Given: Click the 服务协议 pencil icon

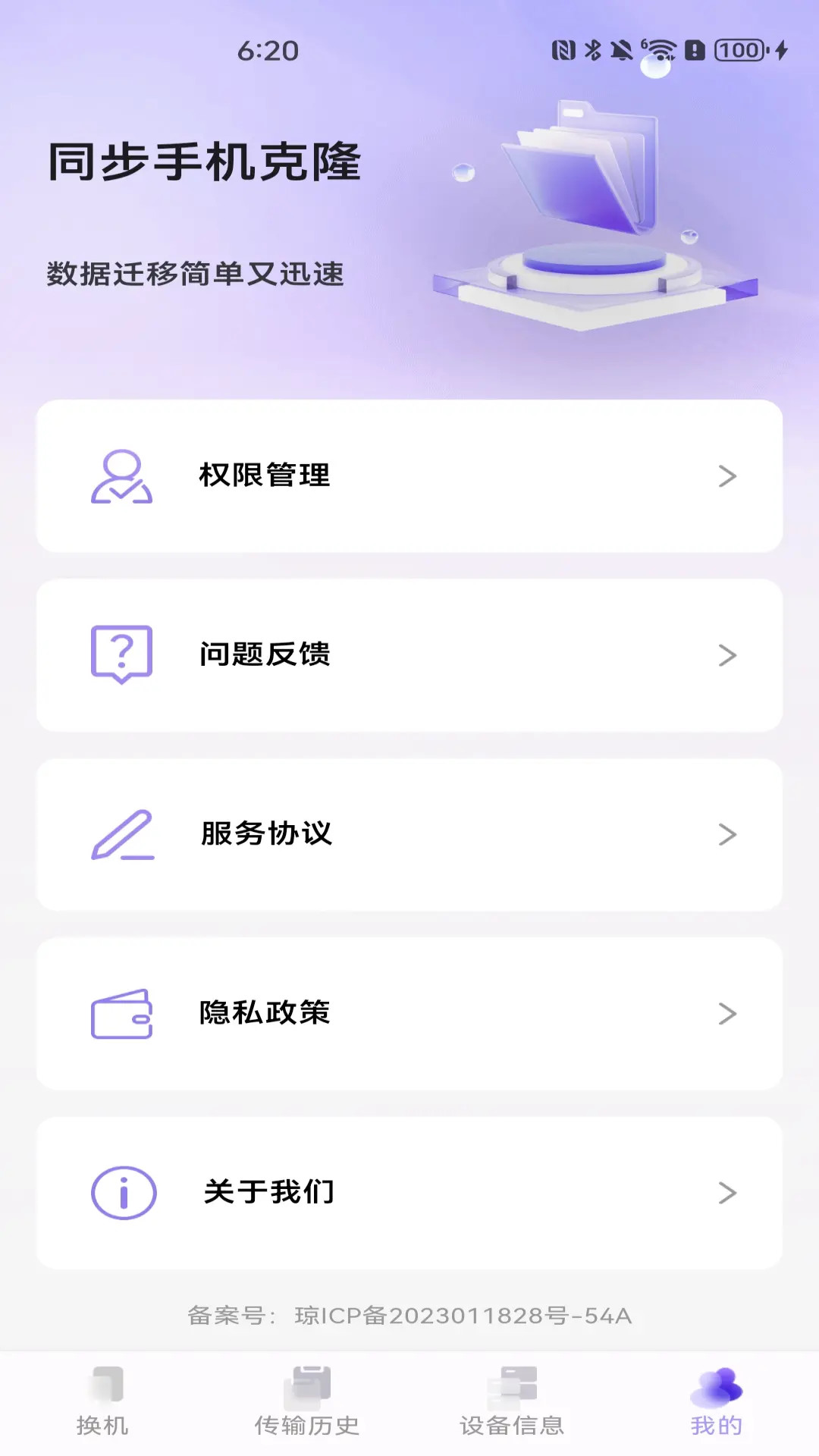Looking at the screenshot, I should coord(121,834).
